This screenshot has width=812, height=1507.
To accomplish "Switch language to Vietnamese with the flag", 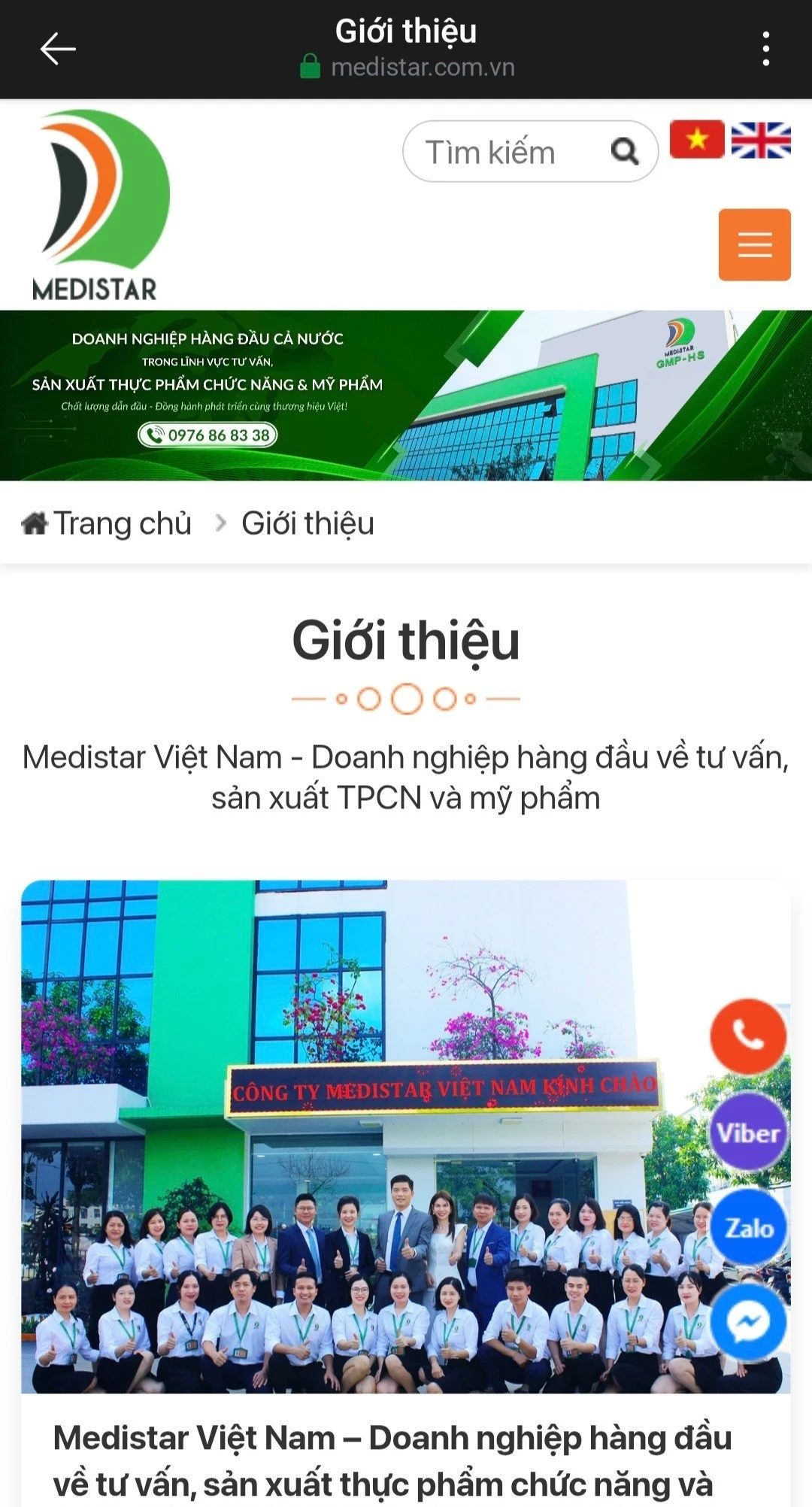I will (x=695, y=138).
